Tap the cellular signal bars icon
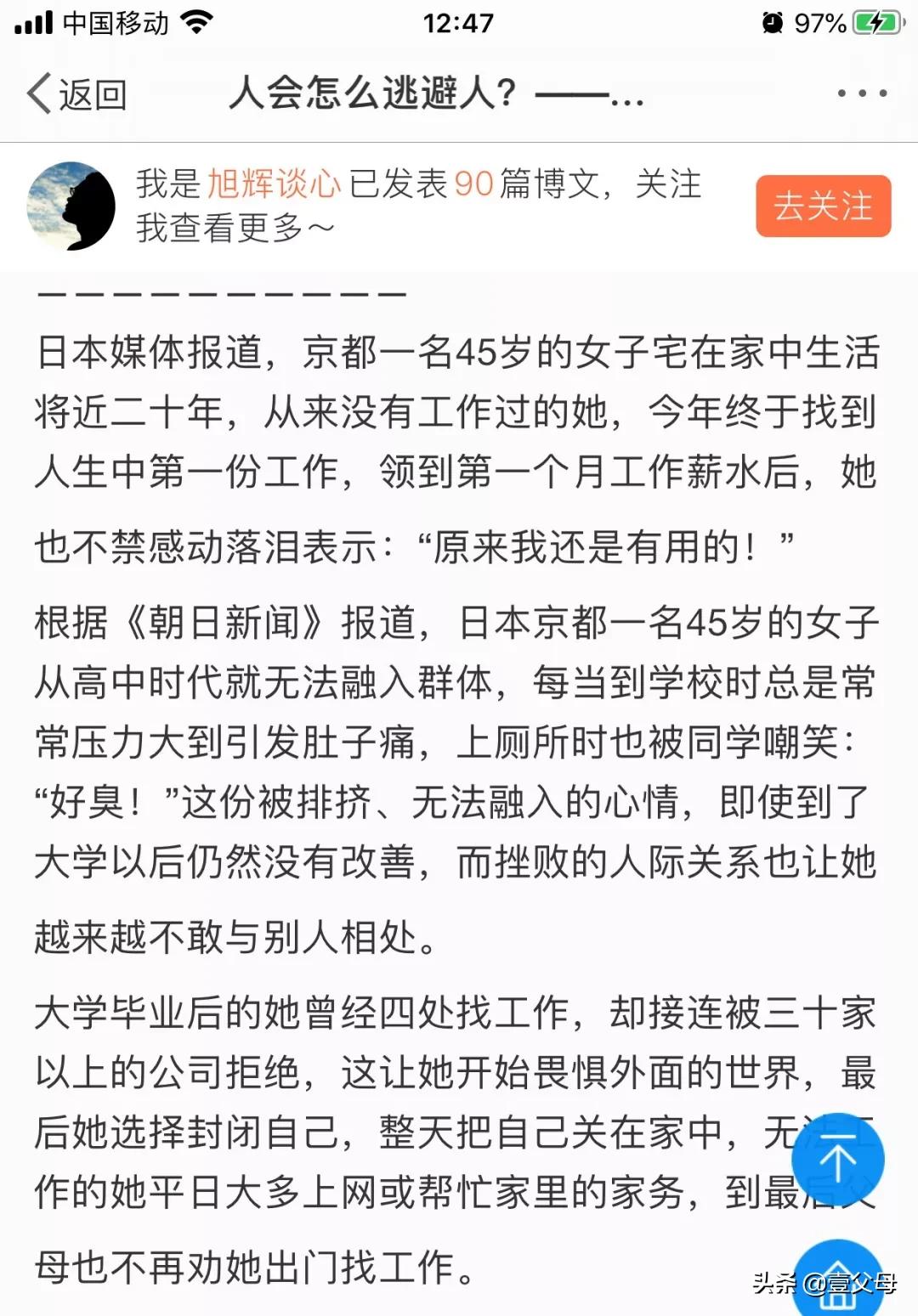This screenshot has height=1316, width=918. 34,21
